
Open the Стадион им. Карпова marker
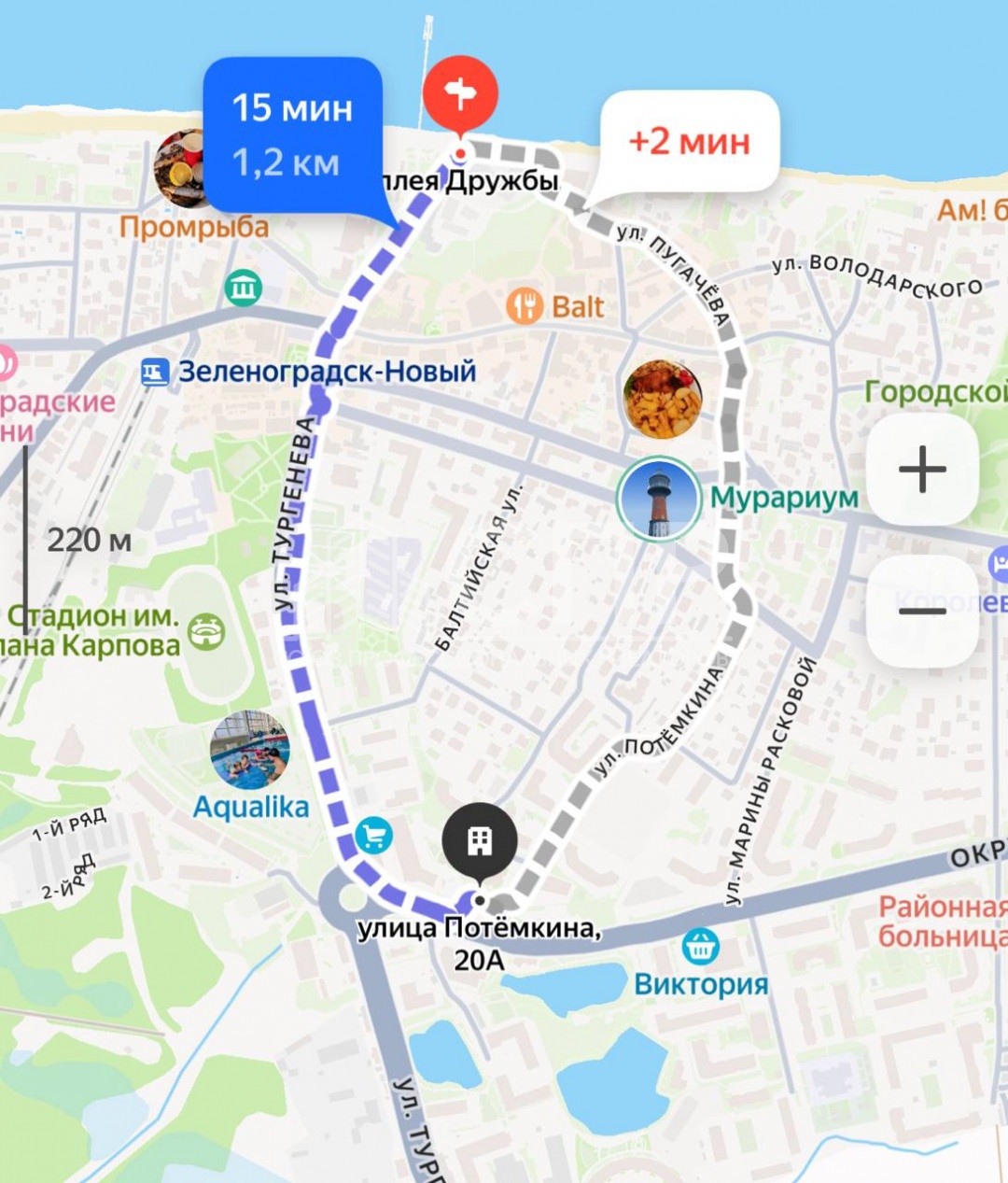click(206, 632)
